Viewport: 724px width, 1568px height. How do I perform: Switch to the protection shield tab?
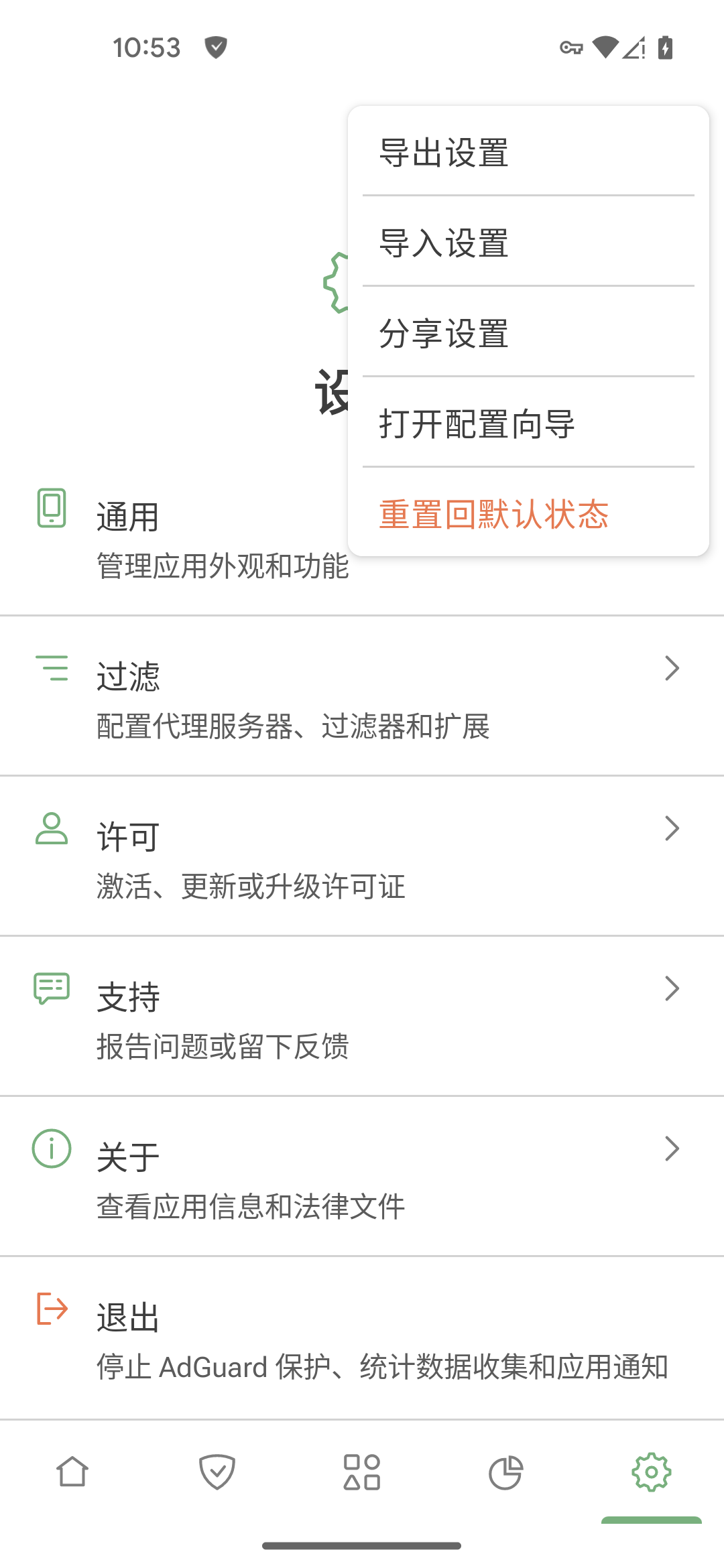217,1472
